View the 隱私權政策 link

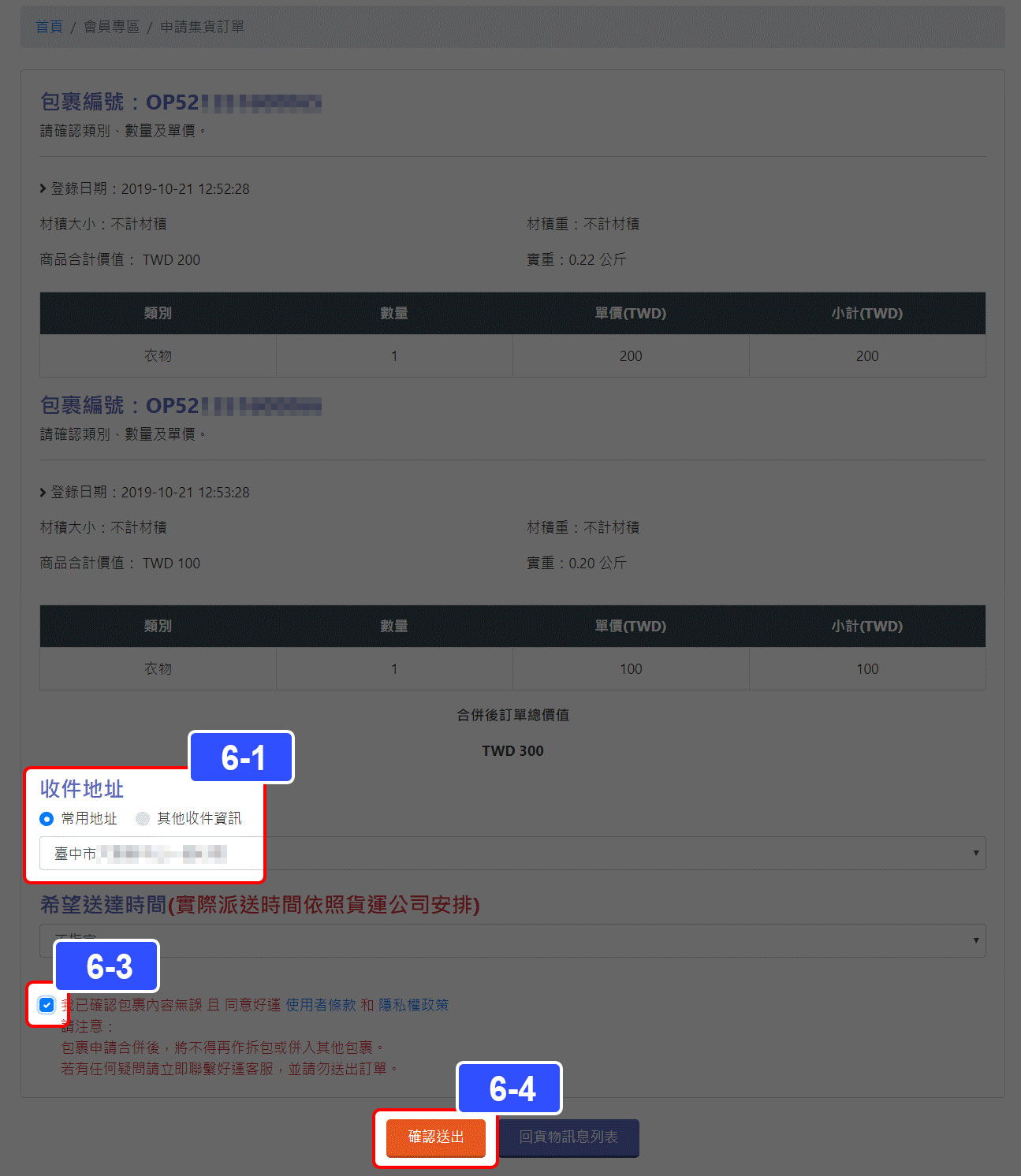pos(414,1005)
